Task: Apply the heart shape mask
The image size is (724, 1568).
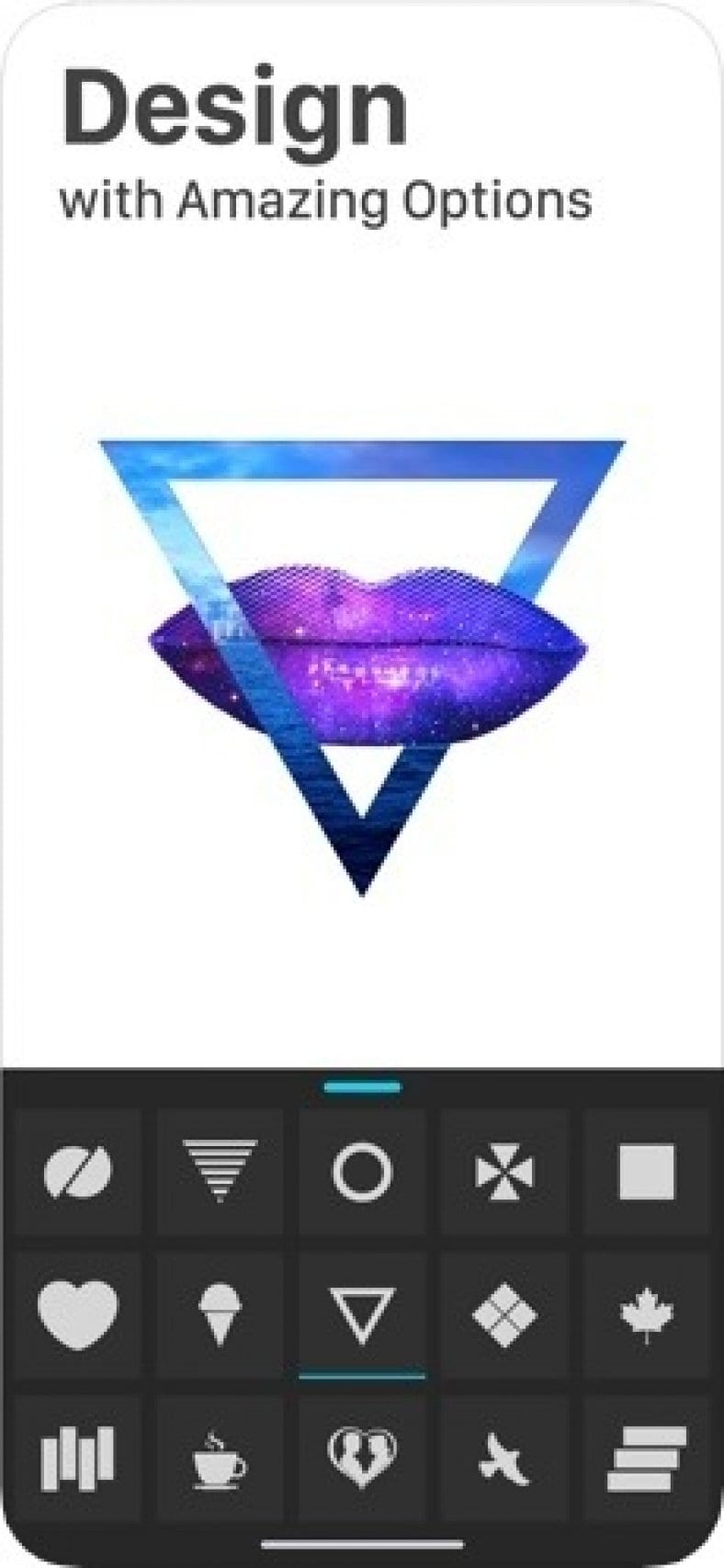Action: (x=79, y=1314)
